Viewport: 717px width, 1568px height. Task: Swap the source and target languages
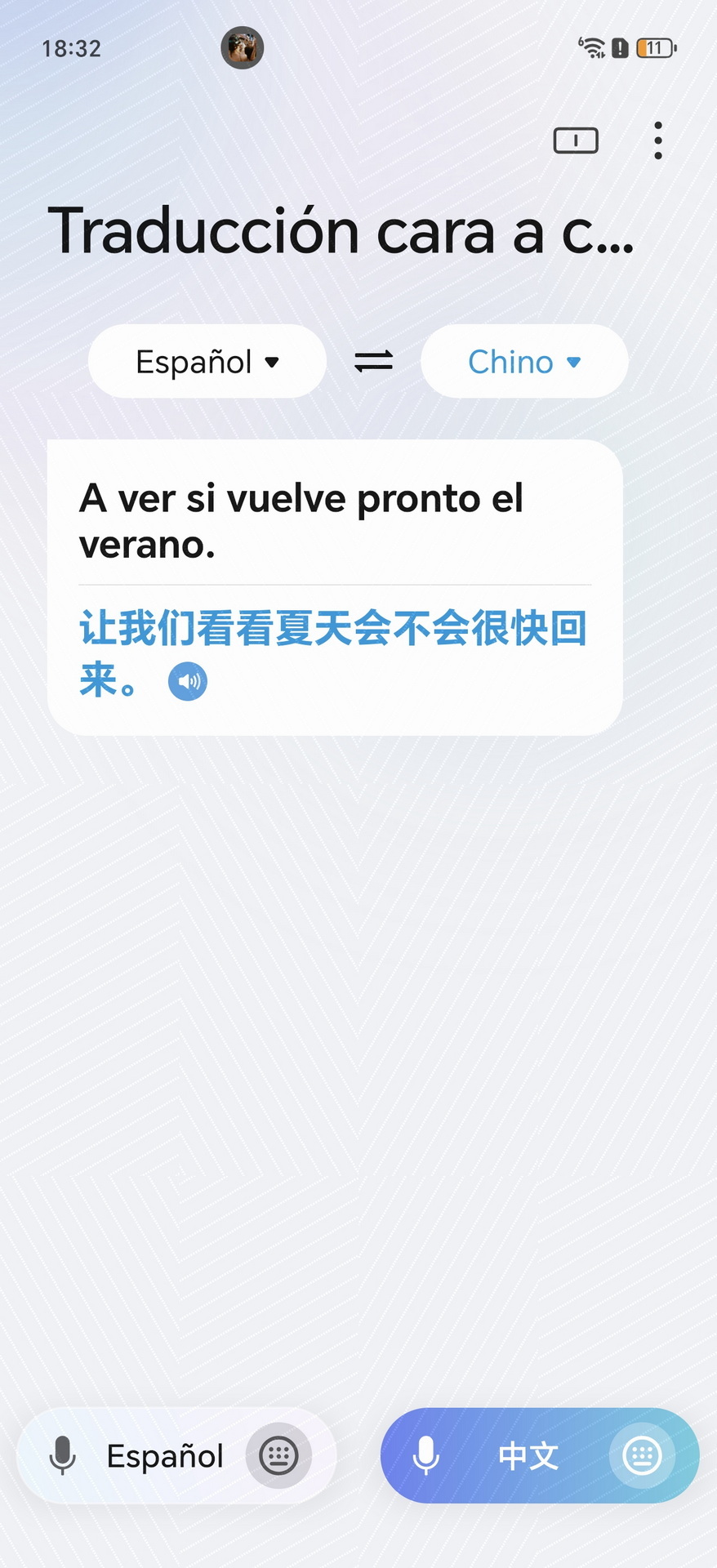point(374,361)
